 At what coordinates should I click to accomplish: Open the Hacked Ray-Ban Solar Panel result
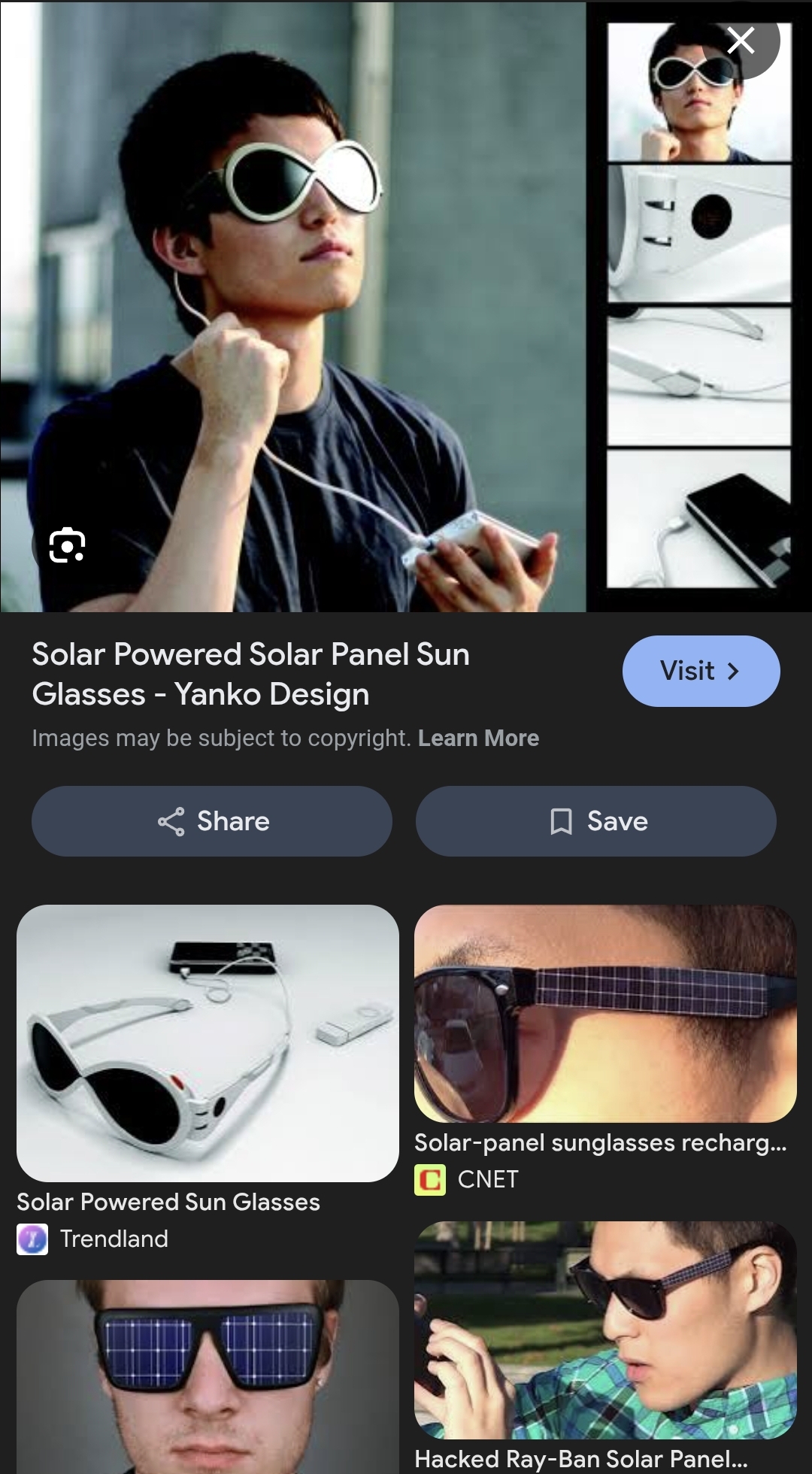[604, 1330]
